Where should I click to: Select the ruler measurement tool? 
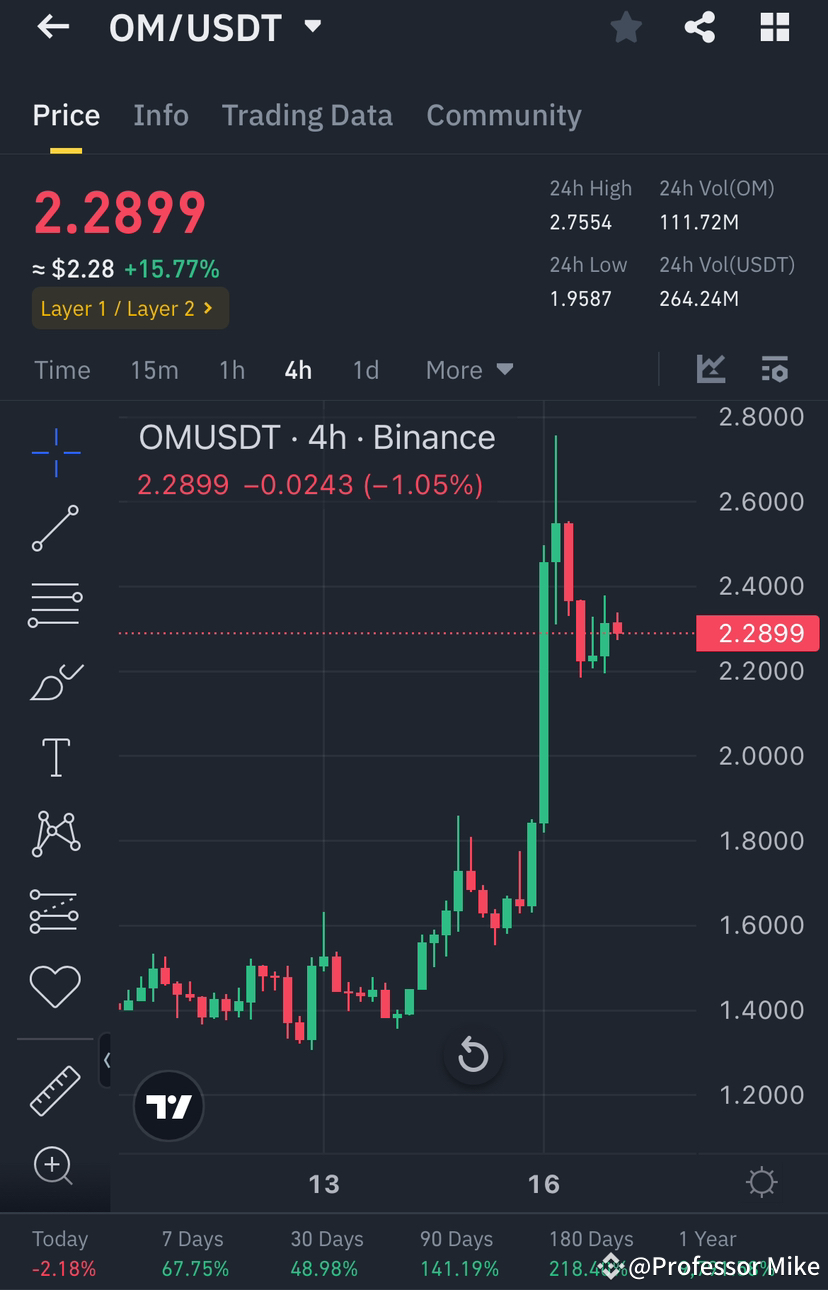[x=54, y=1090]
